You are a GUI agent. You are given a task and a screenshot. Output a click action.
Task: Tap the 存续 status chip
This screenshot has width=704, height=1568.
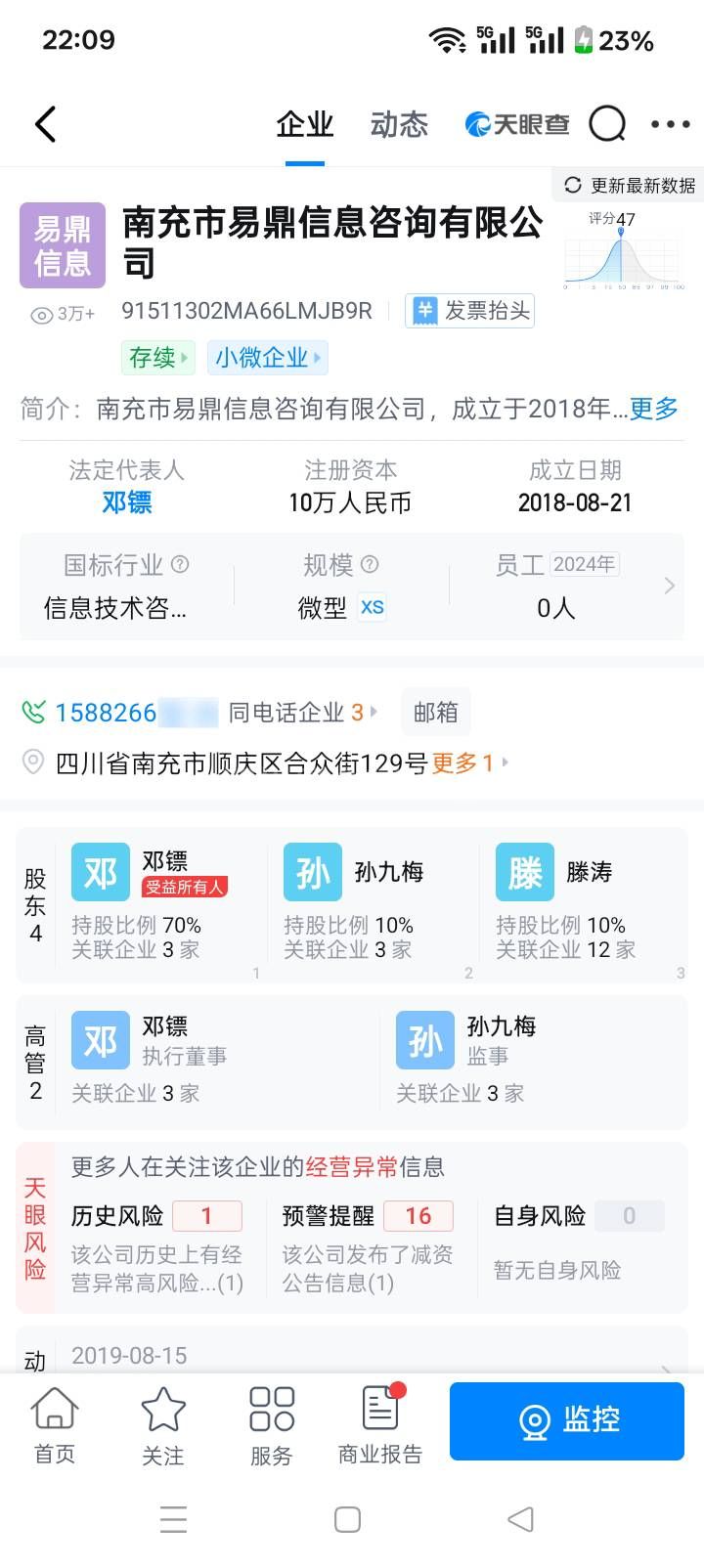pos(157,358)
